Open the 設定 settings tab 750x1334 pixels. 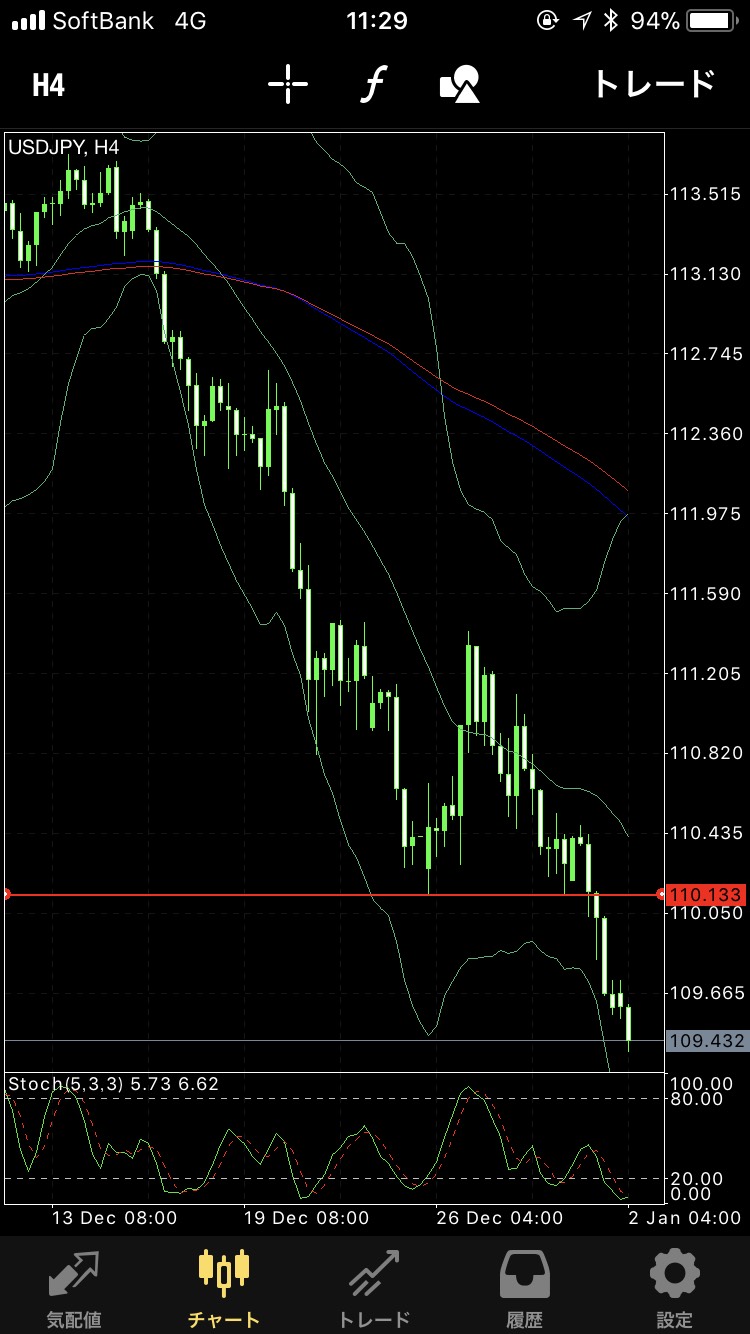pyautogui.click(x=674, y=1286)
